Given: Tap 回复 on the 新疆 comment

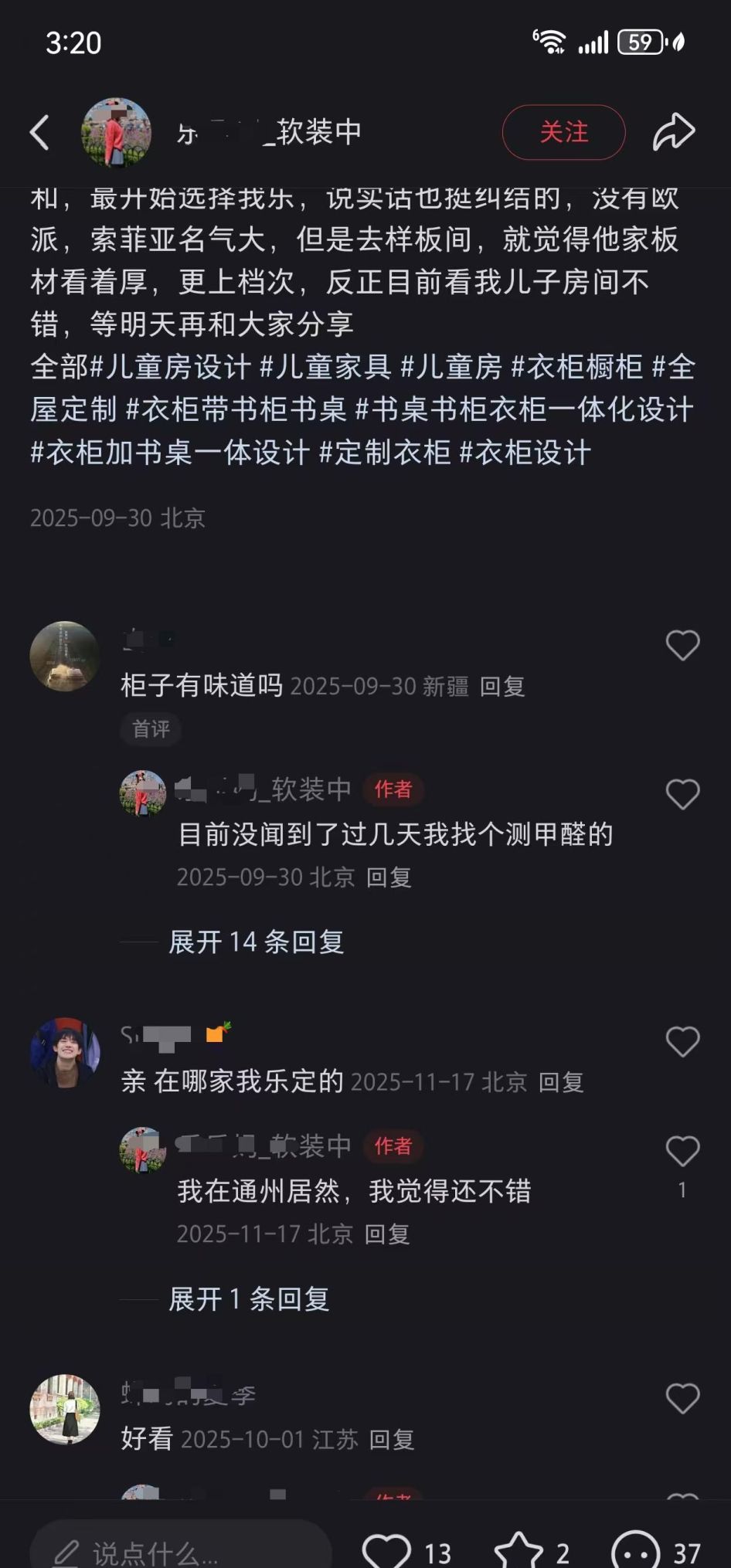Looking at the screenshot, I should click(x=501, y=686).
